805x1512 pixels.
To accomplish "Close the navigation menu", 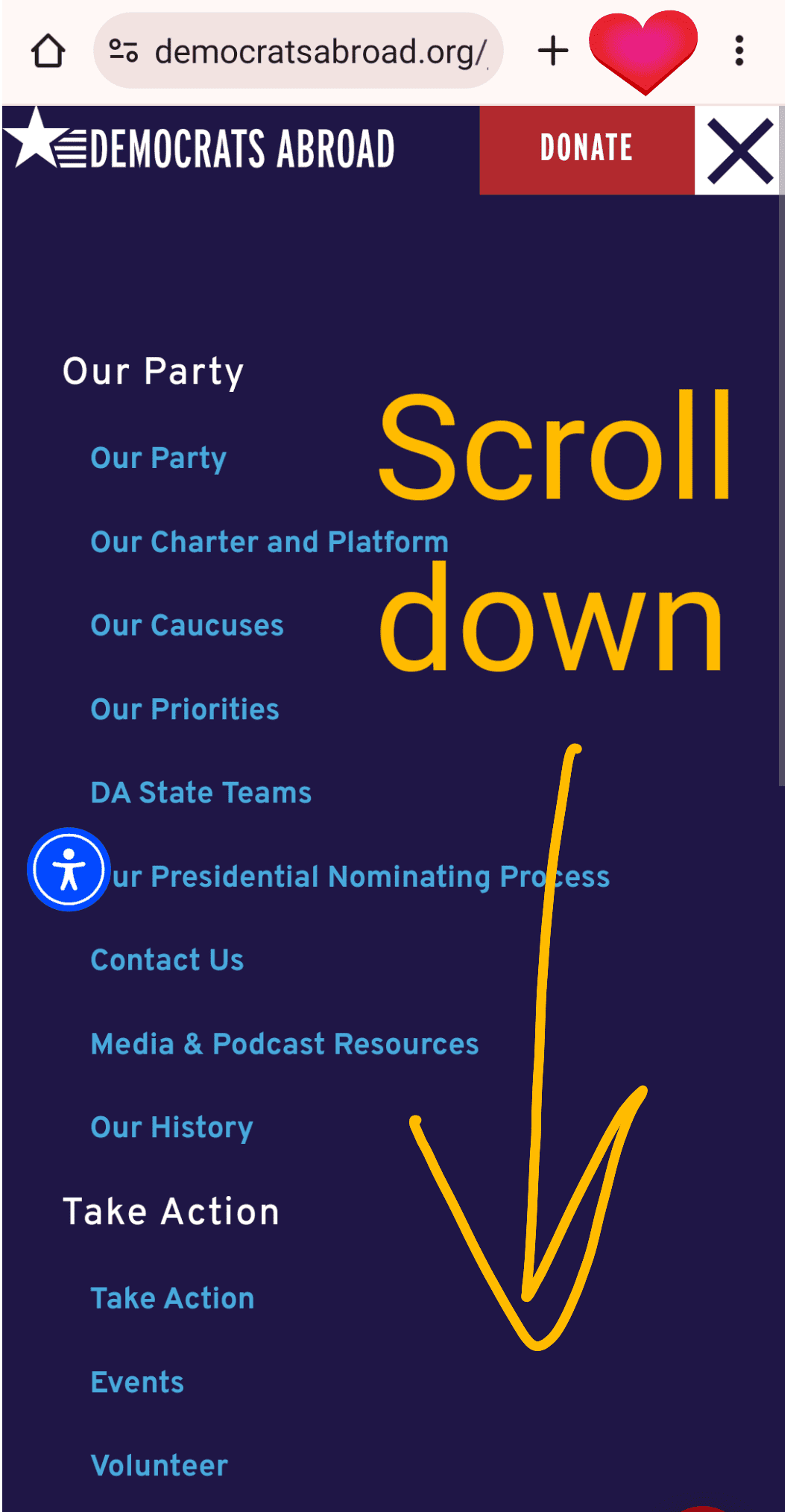I will coord(739,151).
